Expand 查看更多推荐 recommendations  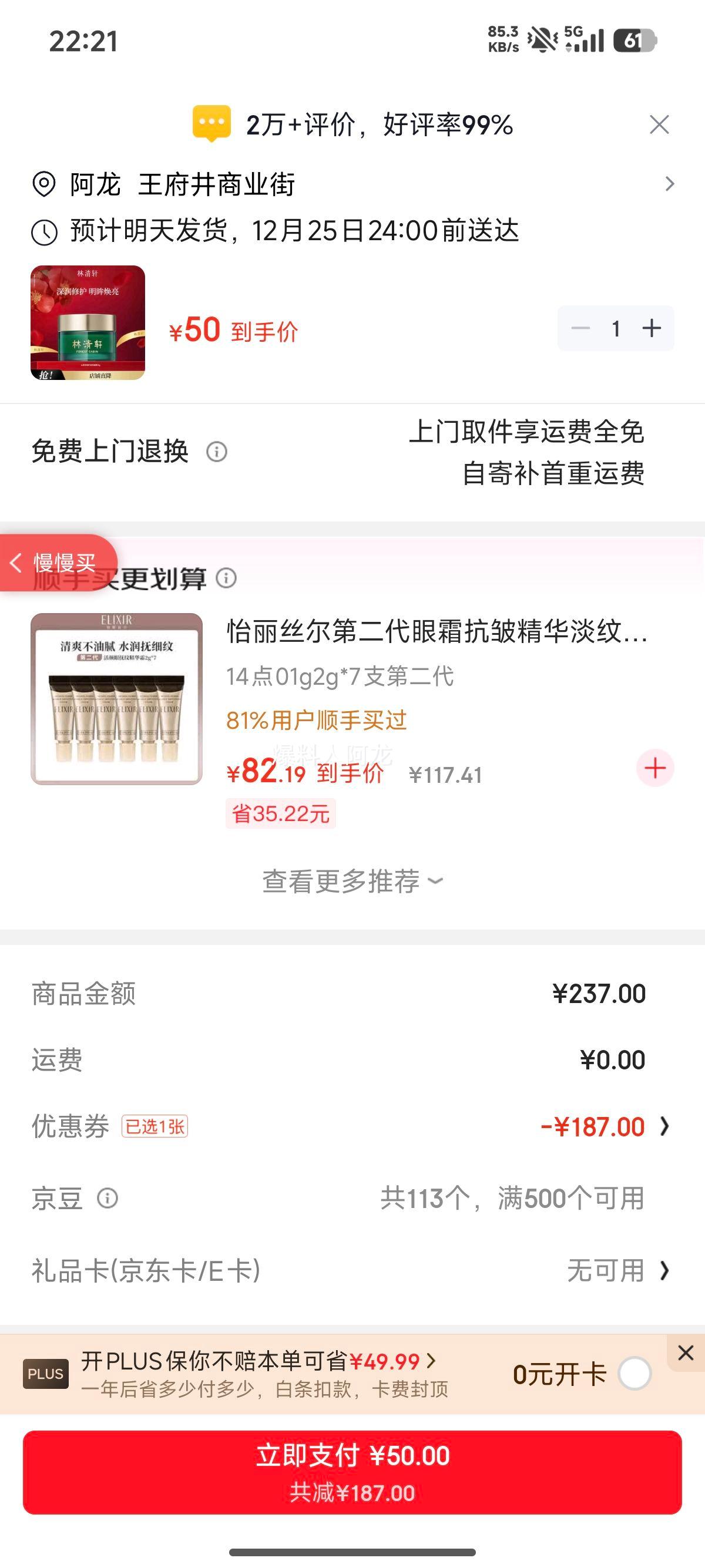(x=352, y=880)
